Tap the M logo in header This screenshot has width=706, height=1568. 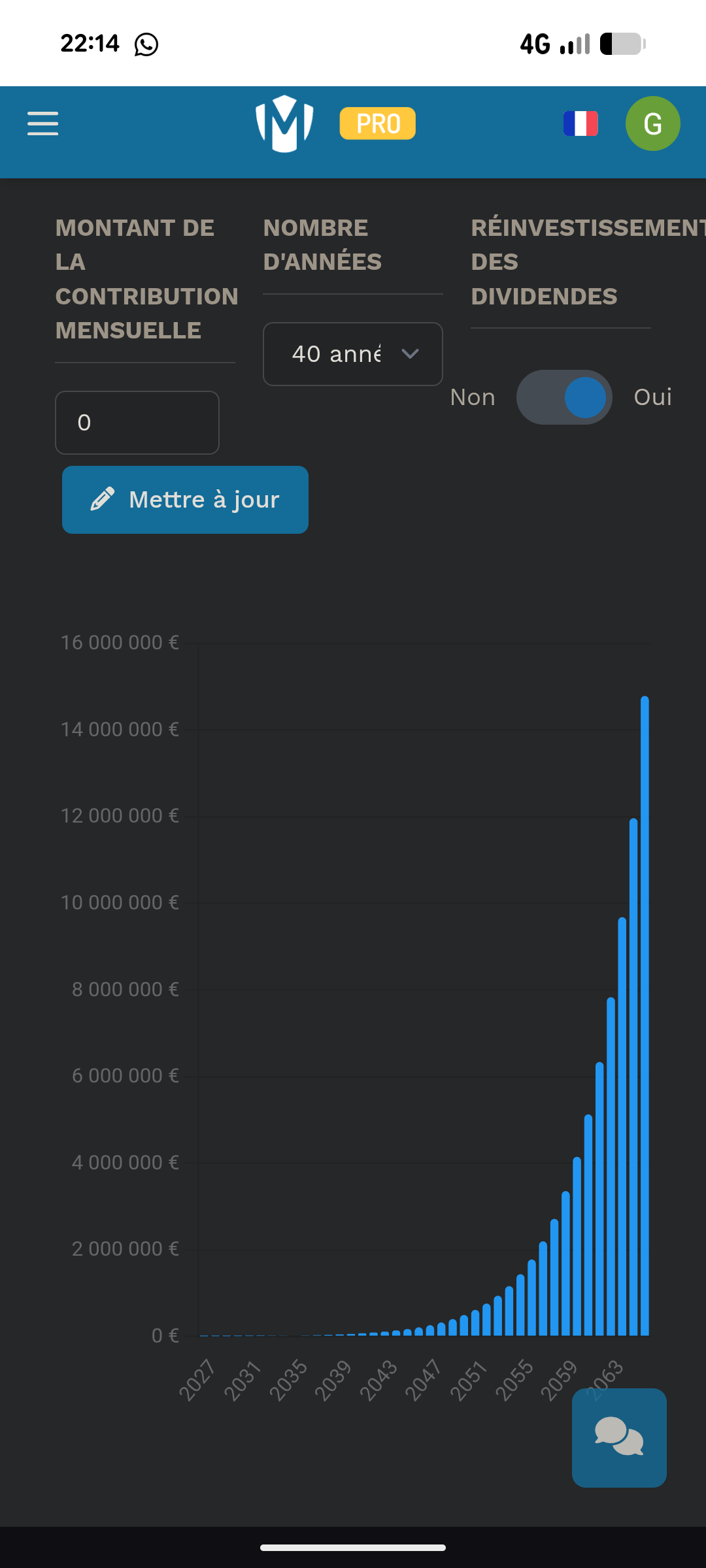[284, 123]
